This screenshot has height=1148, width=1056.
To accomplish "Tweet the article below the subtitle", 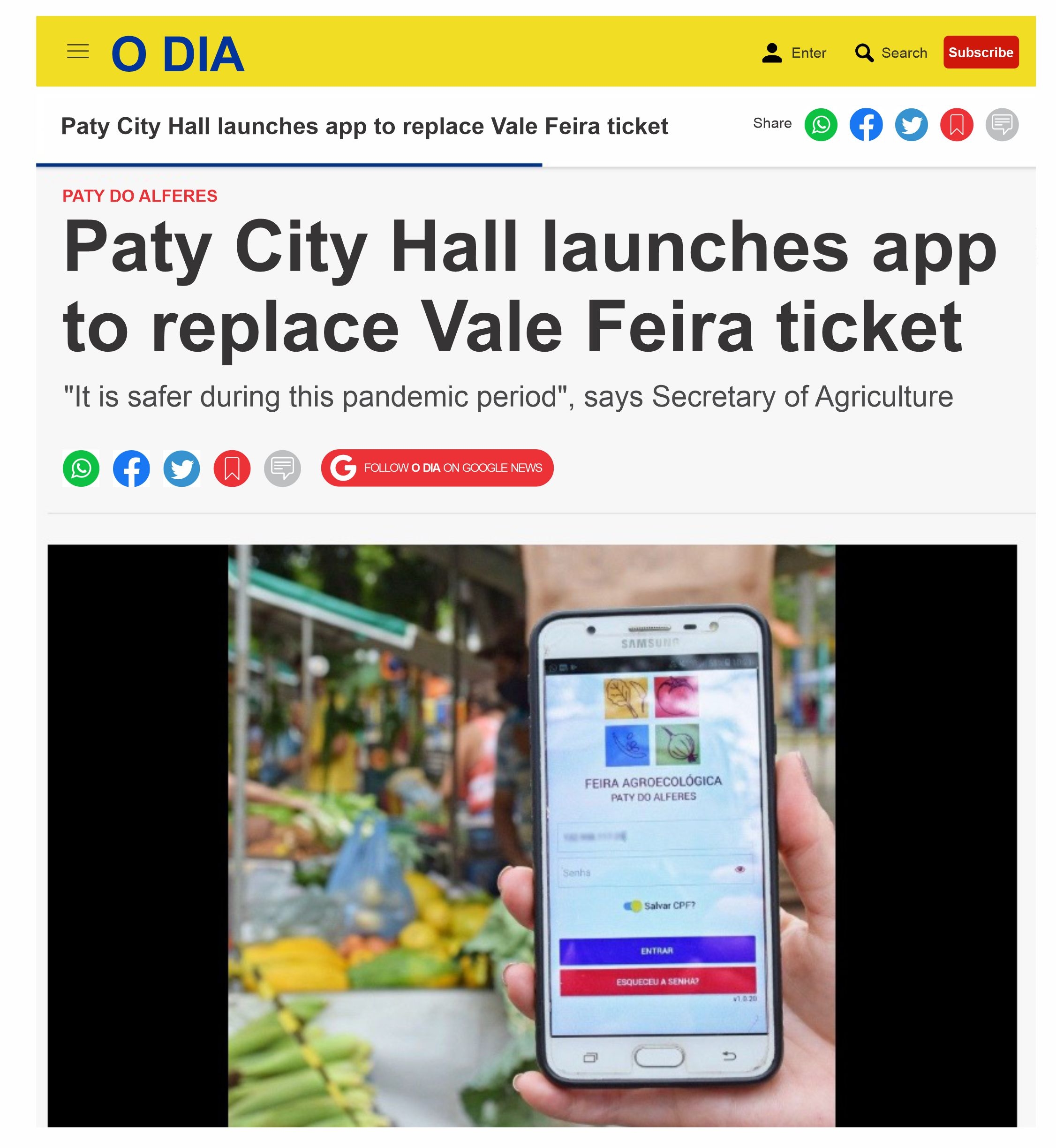I will [x=182, y=468].
